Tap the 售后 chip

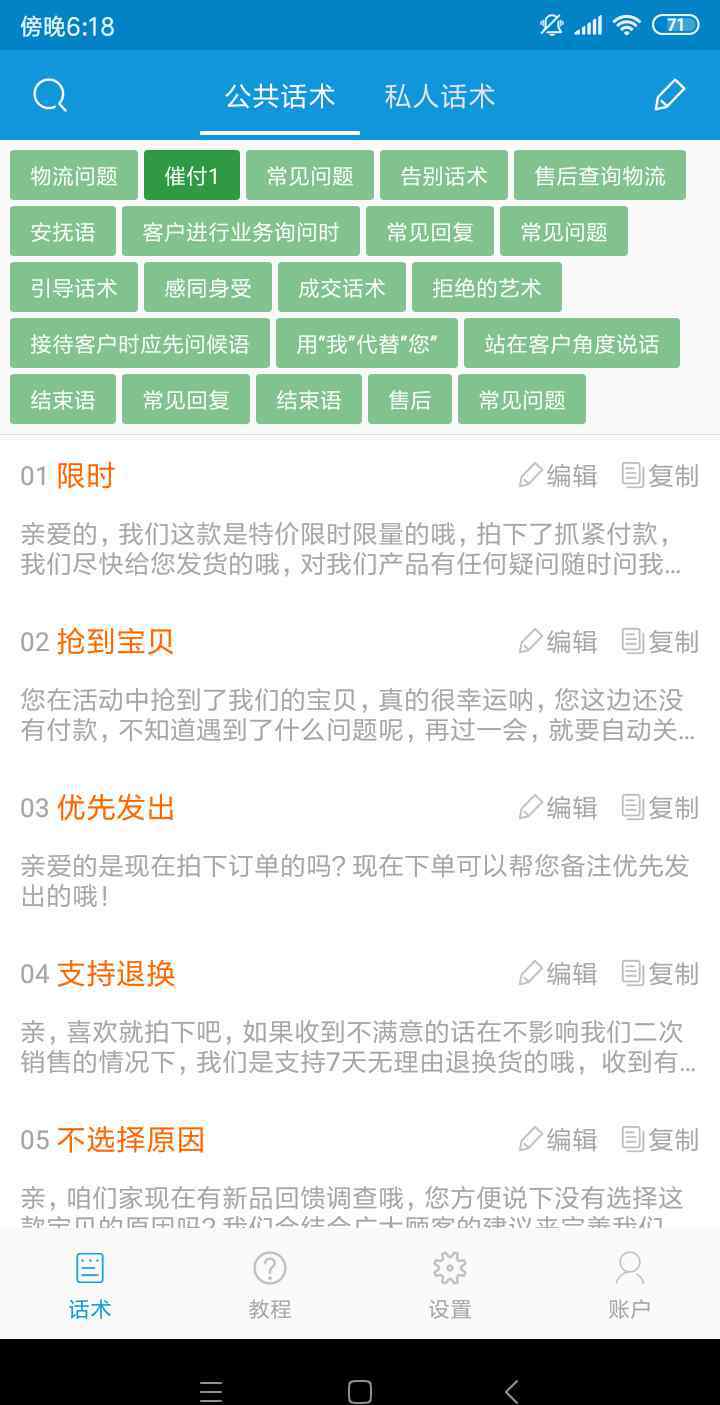point(410,400)
